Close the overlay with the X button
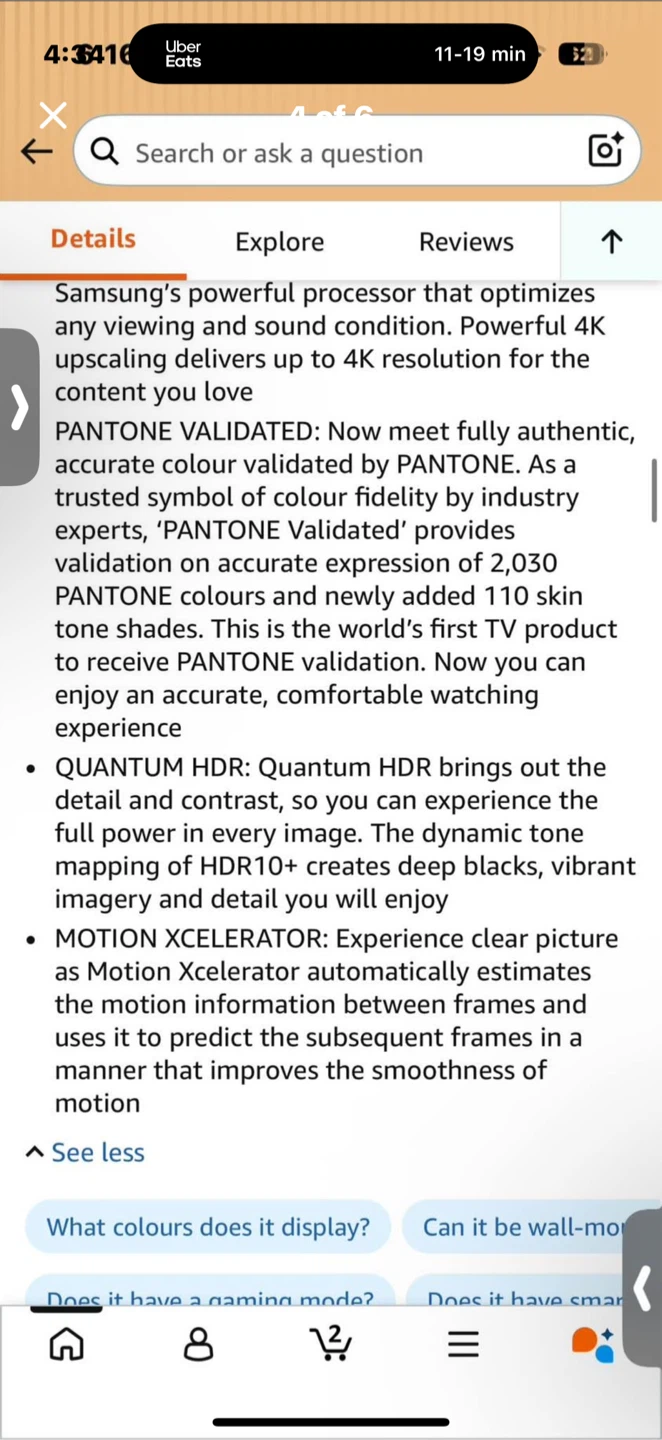The height and width of the screenshot is (1440, 662). (x=53, y=115)
